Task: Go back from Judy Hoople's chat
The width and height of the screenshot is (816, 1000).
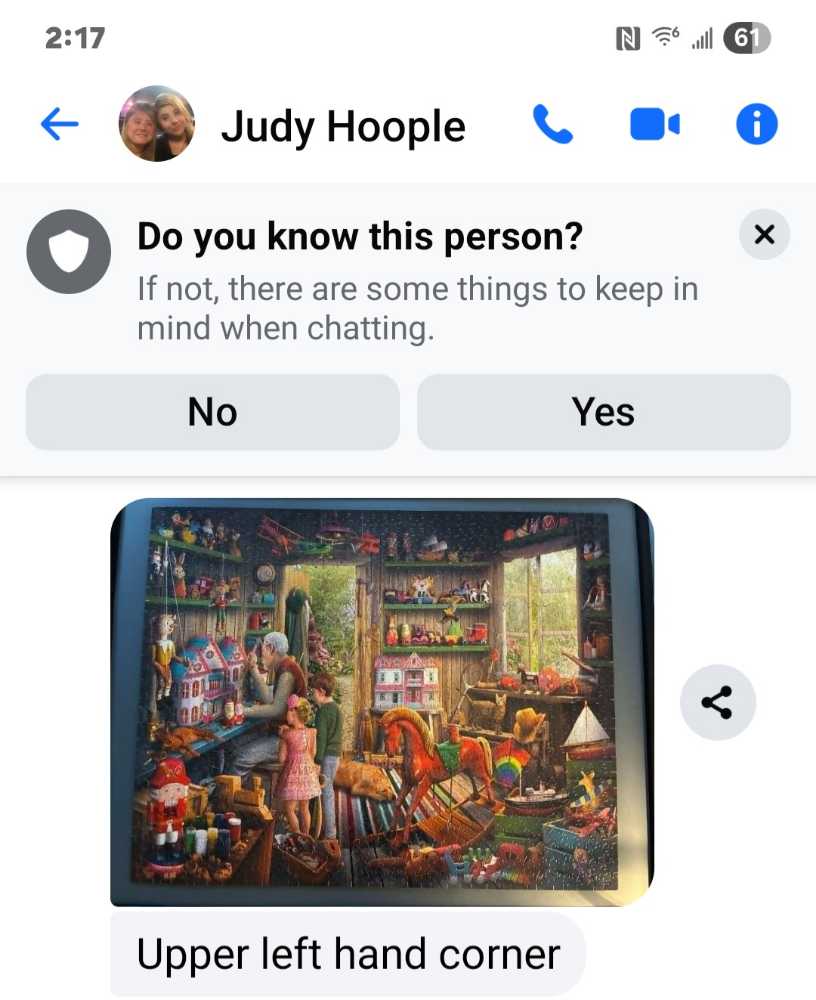Action: 60,125
